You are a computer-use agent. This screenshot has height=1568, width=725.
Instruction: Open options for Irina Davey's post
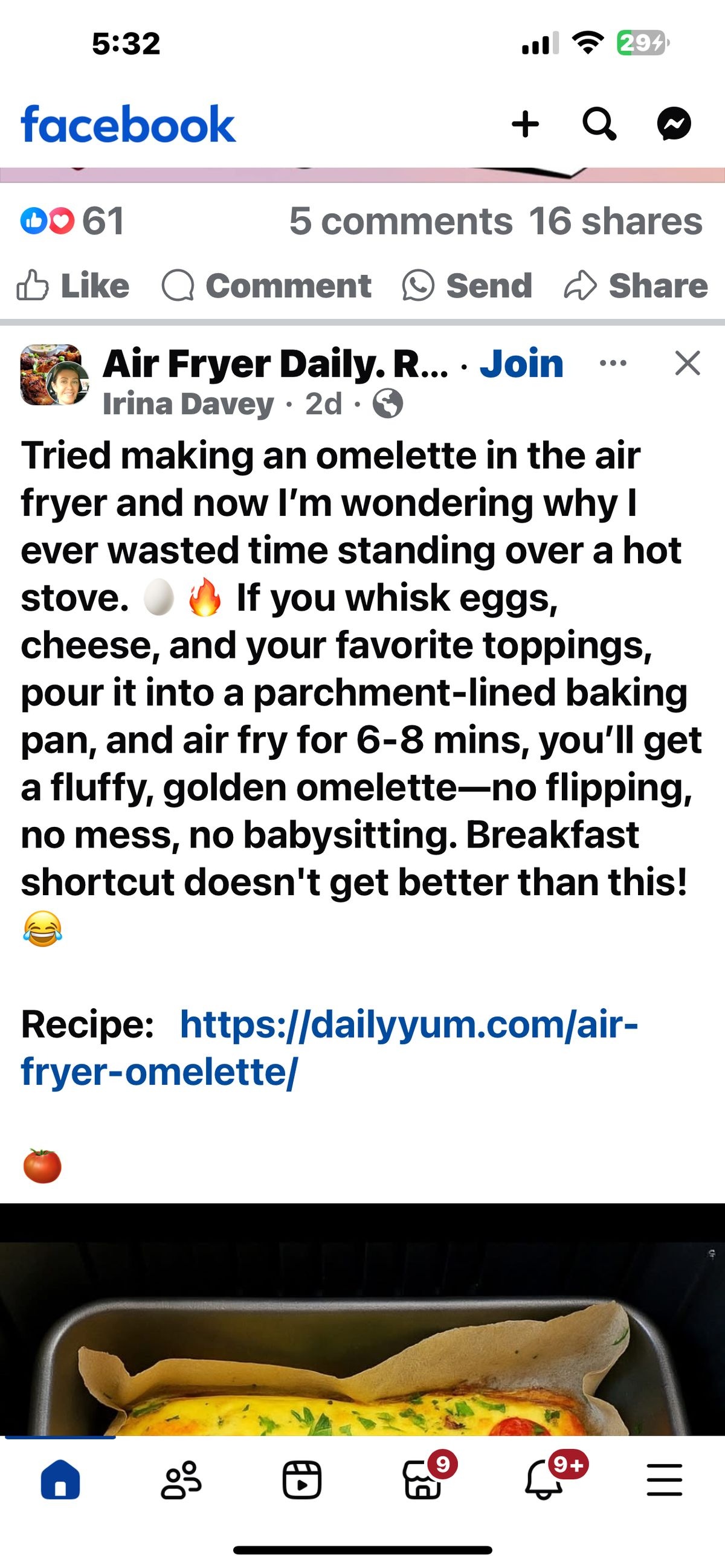(613, 364)
